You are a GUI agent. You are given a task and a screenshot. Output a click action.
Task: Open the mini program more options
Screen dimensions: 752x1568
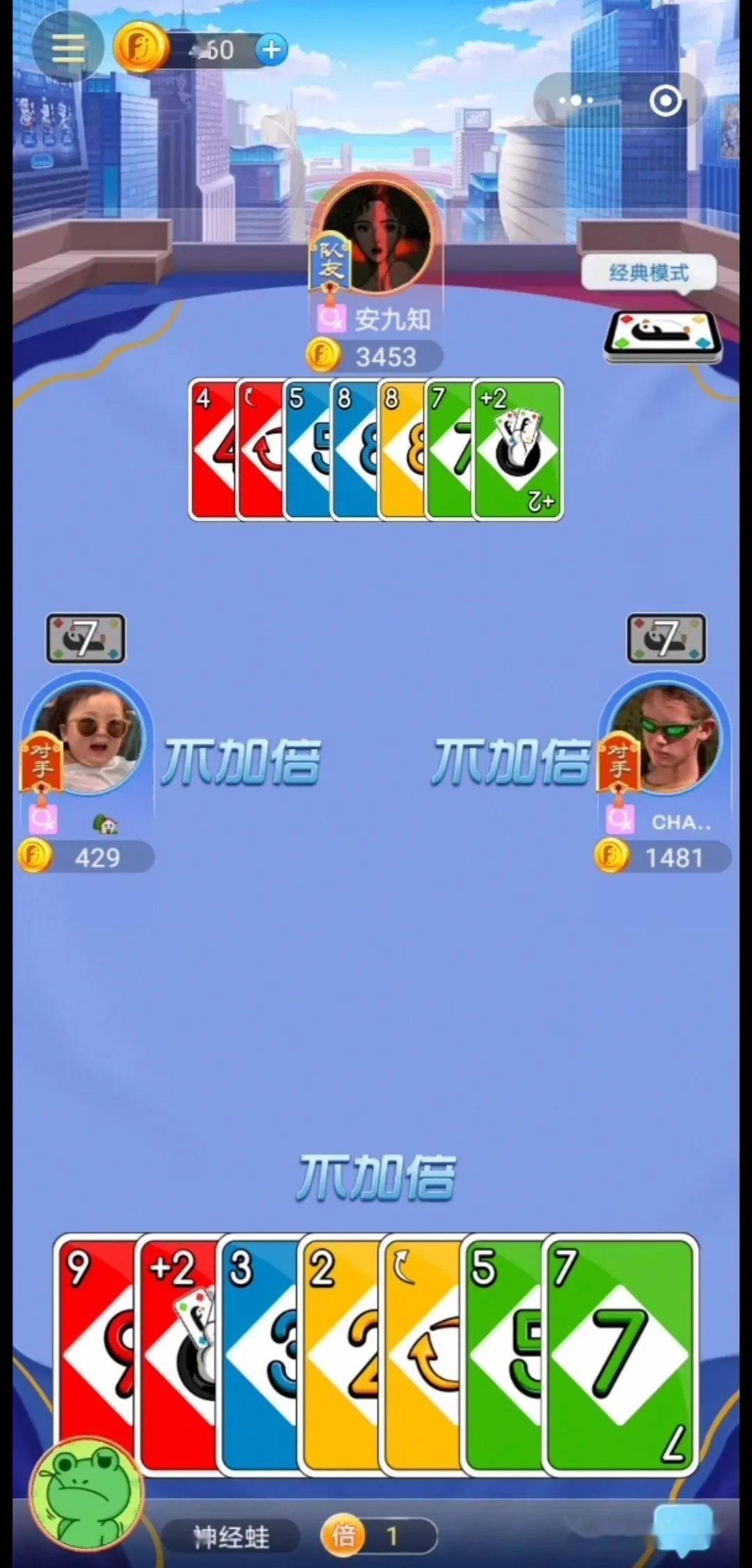point(576,101)
